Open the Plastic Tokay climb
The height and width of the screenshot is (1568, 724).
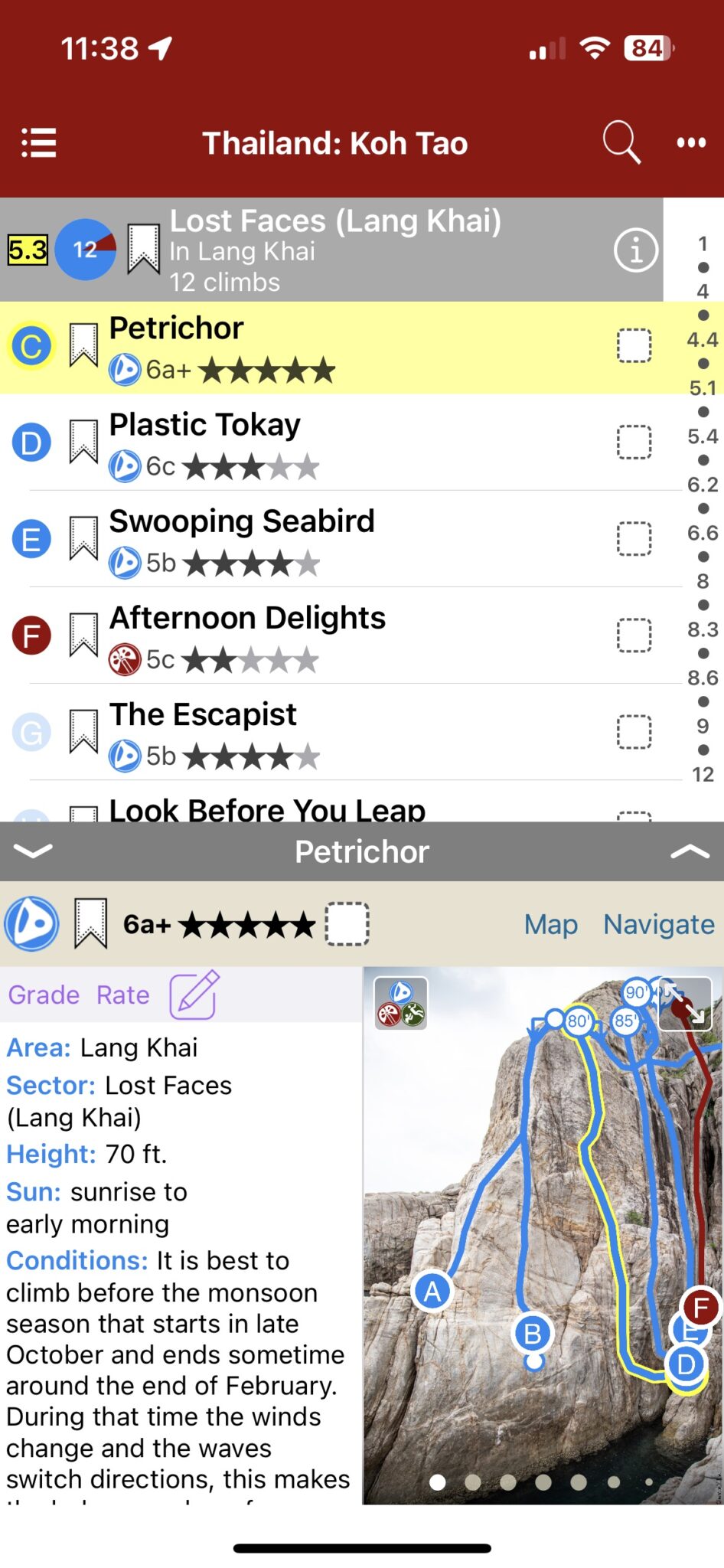205,426
